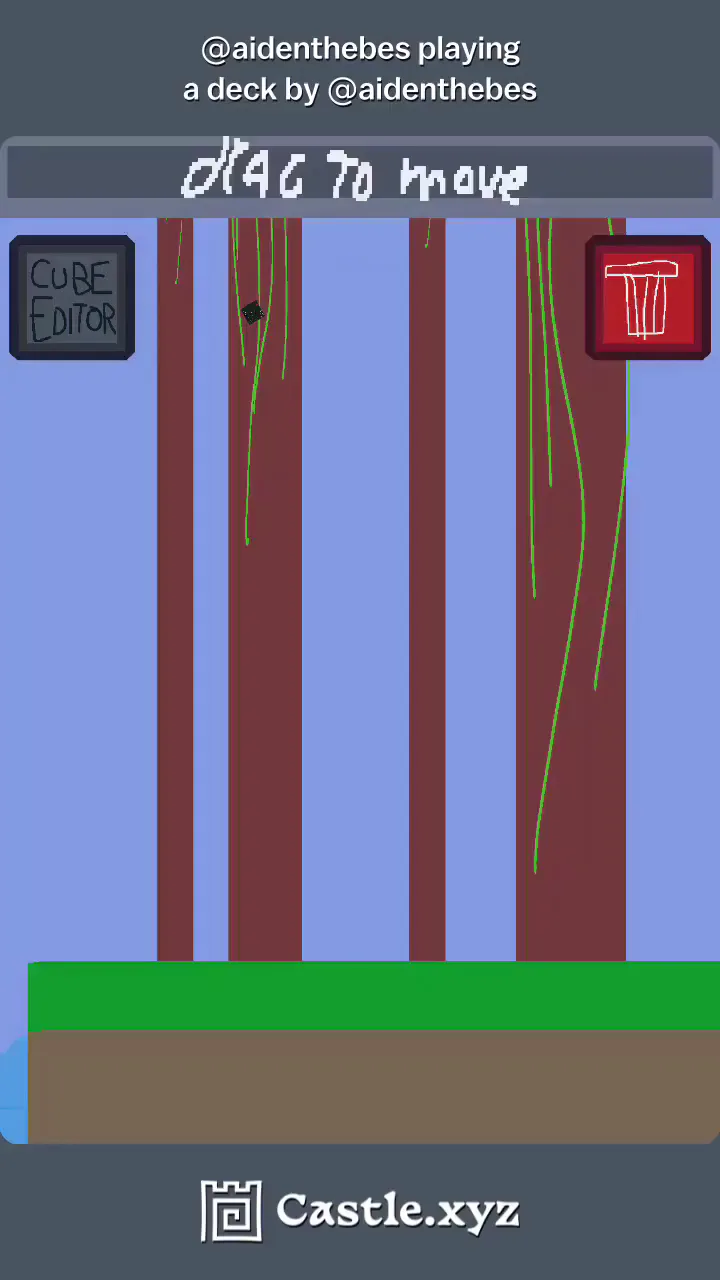720x1280 pixels.
Task: Open the Cube Editor button
Action: (x=72, y=298)
